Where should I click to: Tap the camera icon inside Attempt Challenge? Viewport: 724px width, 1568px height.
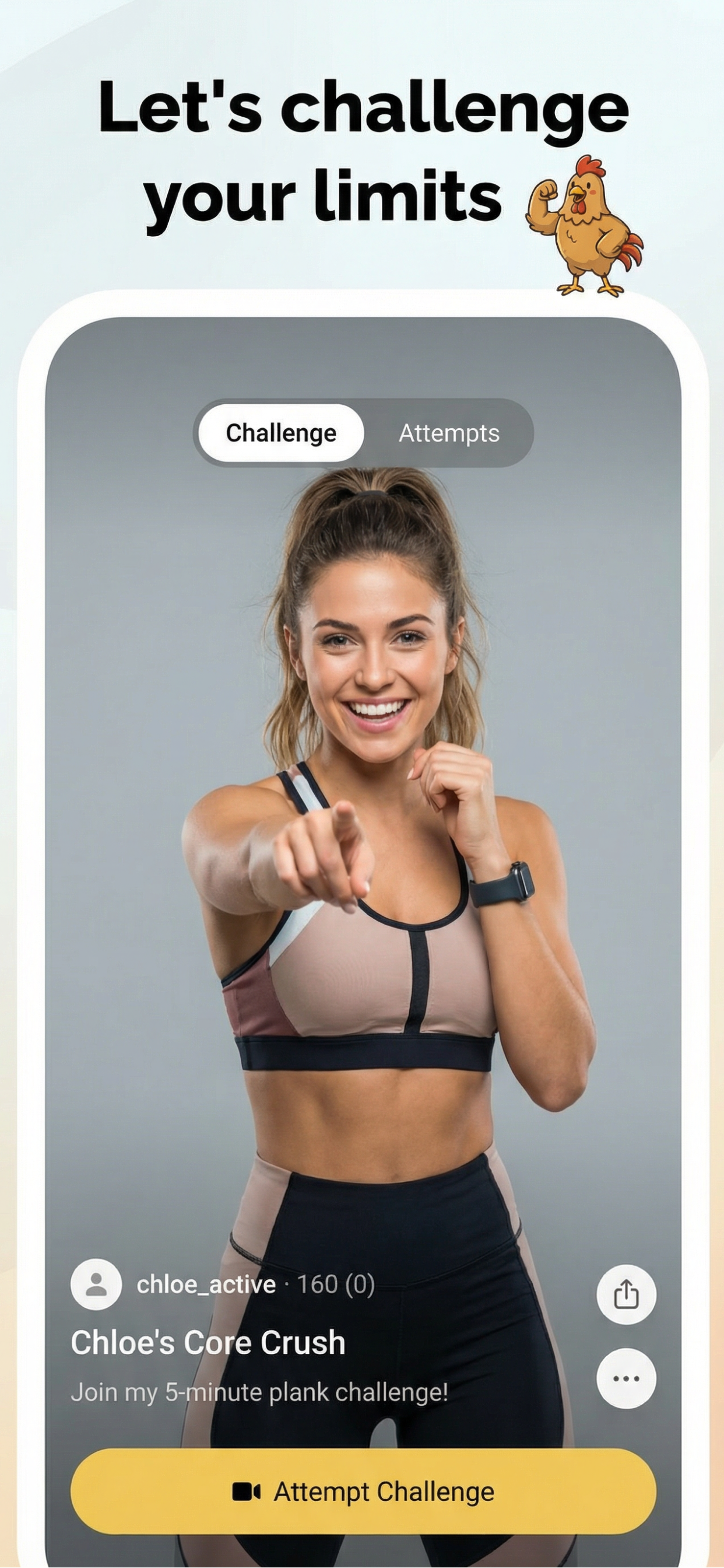[248, 1492]
